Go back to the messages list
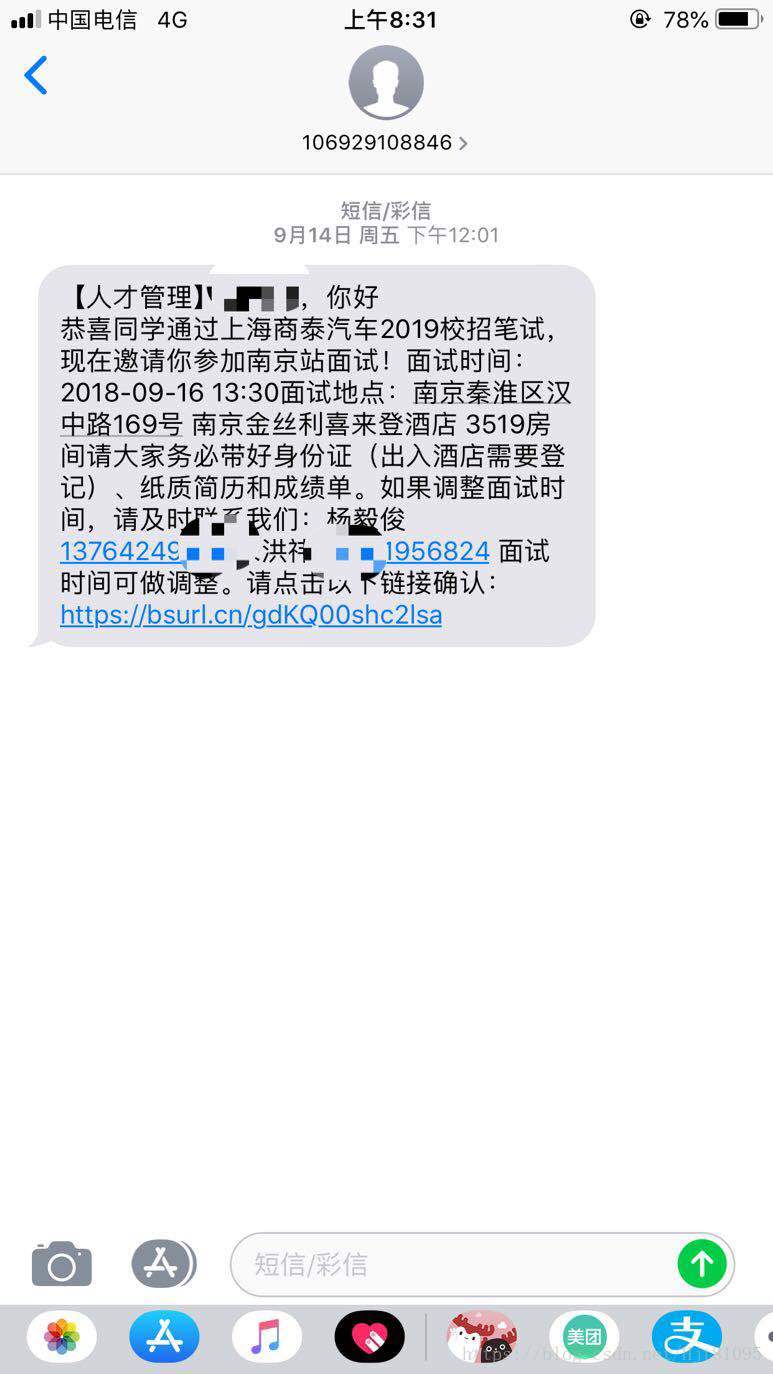The width and height of the screenshot is (773, 1374). [x=36, y=76]
